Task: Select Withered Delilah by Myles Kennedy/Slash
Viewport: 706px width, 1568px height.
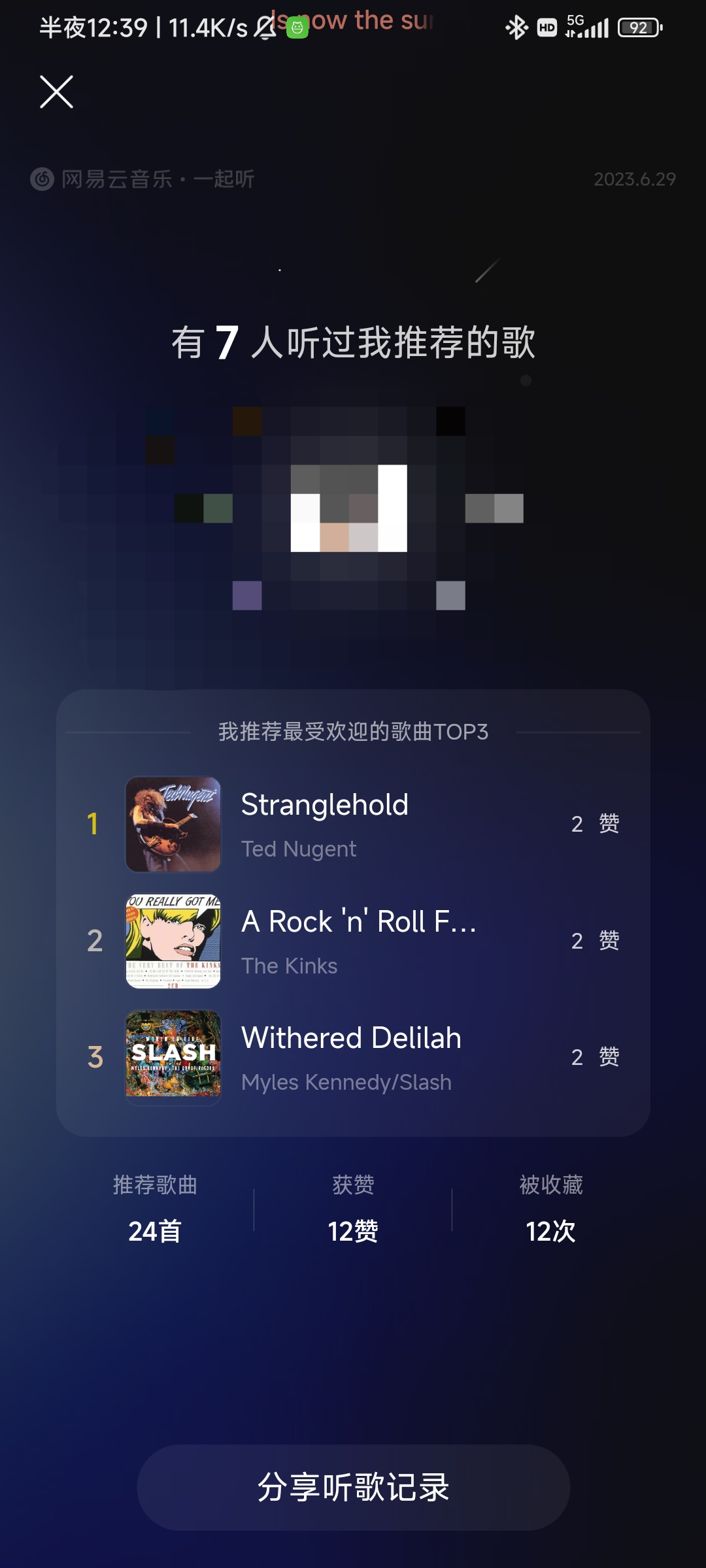Action: pyautogui.click(x=351, y=1057)
